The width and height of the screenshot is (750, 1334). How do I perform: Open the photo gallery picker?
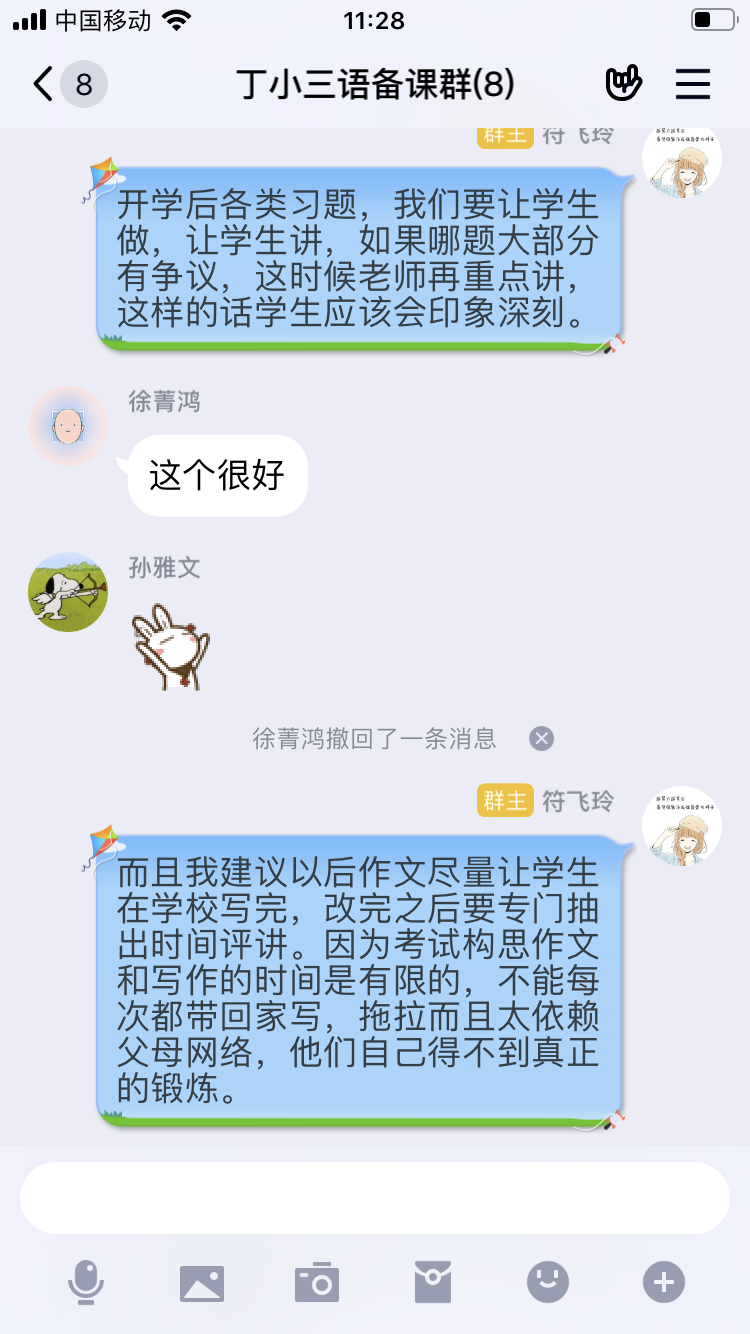(202, 1282)
